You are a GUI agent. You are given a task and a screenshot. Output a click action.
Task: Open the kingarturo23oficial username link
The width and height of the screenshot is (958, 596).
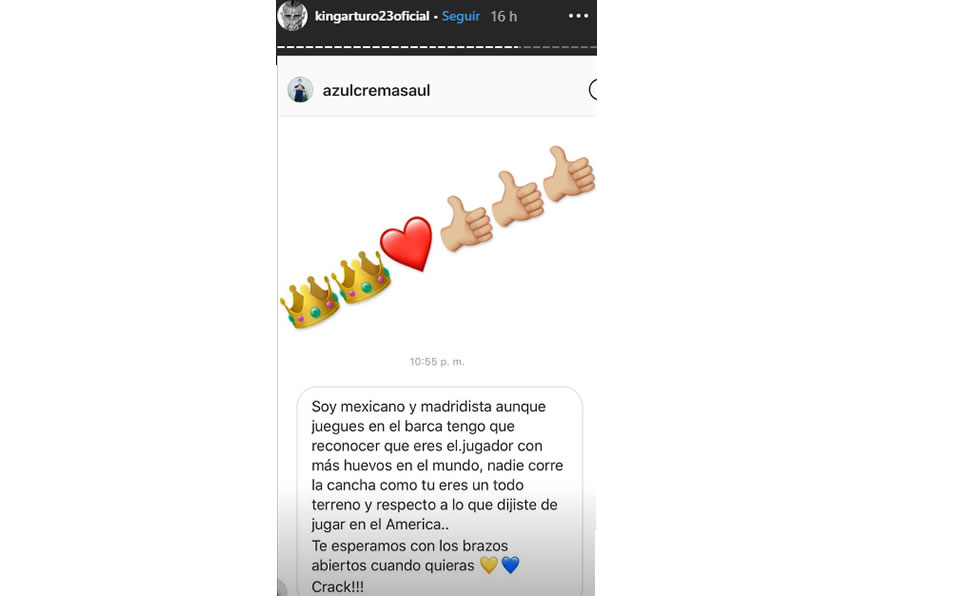pos(371,16)
